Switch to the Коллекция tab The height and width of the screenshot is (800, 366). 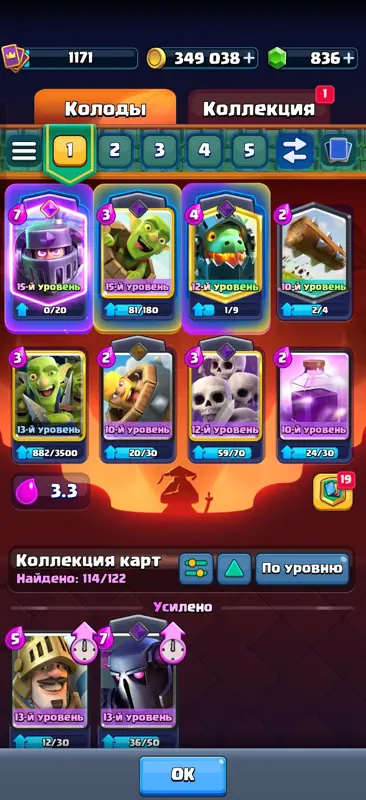259,108
